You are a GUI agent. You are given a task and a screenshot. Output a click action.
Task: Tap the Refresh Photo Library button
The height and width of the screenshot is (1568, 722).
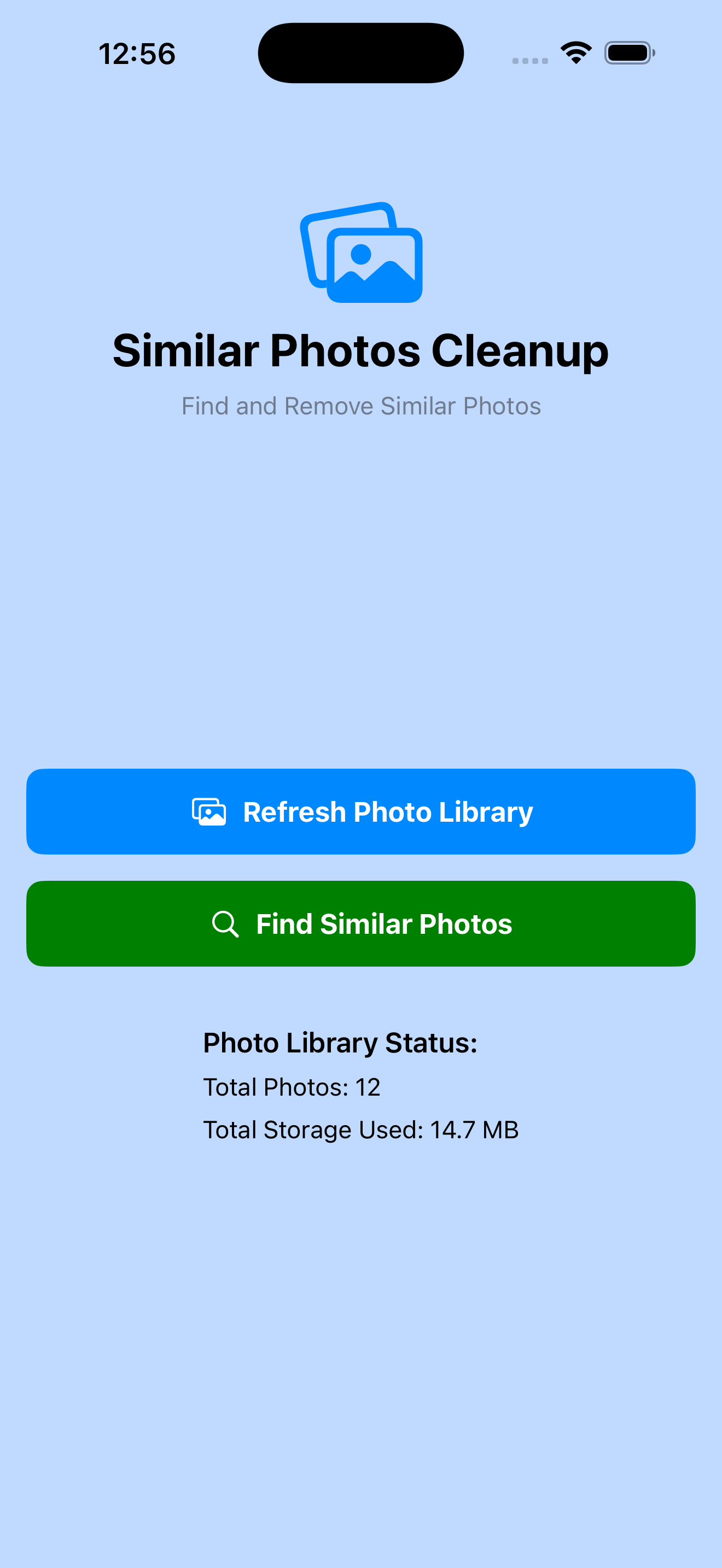click(361, 811)
